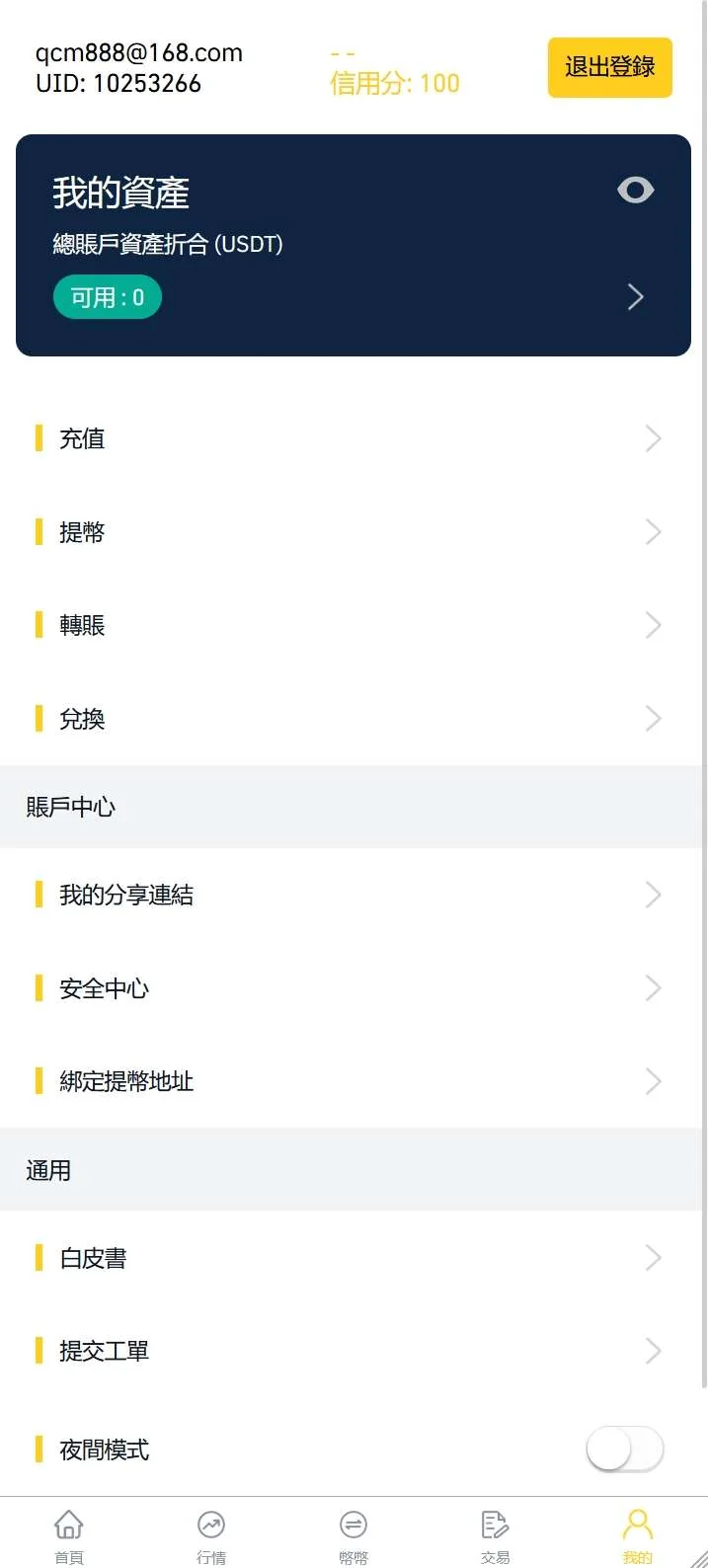Toggle asset visibility with the eye icon

coord(635,190)
